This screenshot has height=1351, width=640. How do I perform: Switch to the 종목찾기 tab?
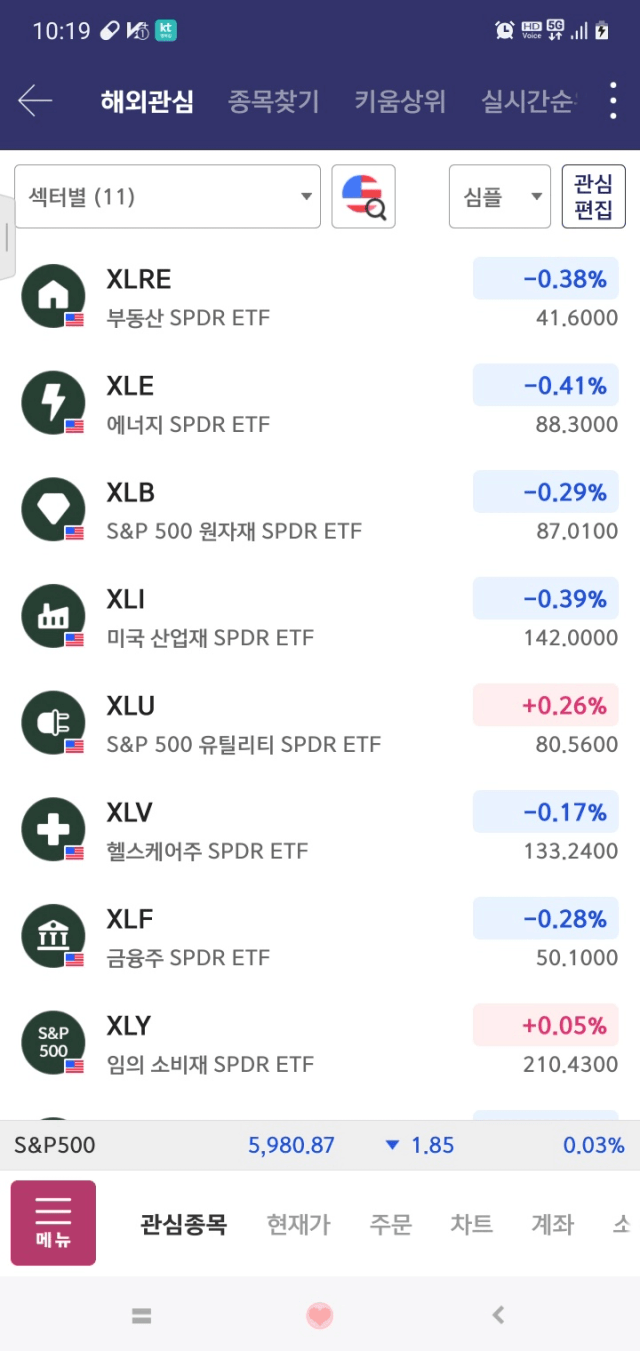273,101
